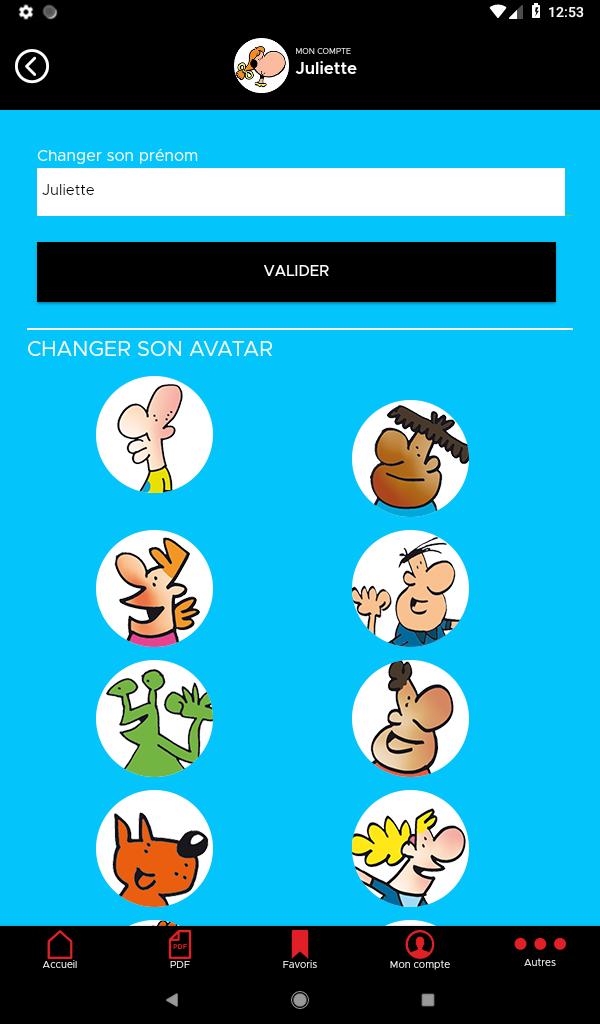Choose the dark-skinned avatar with flat-top hair
The height and width of the screenshot is (1024, 600).
[410, 458]
